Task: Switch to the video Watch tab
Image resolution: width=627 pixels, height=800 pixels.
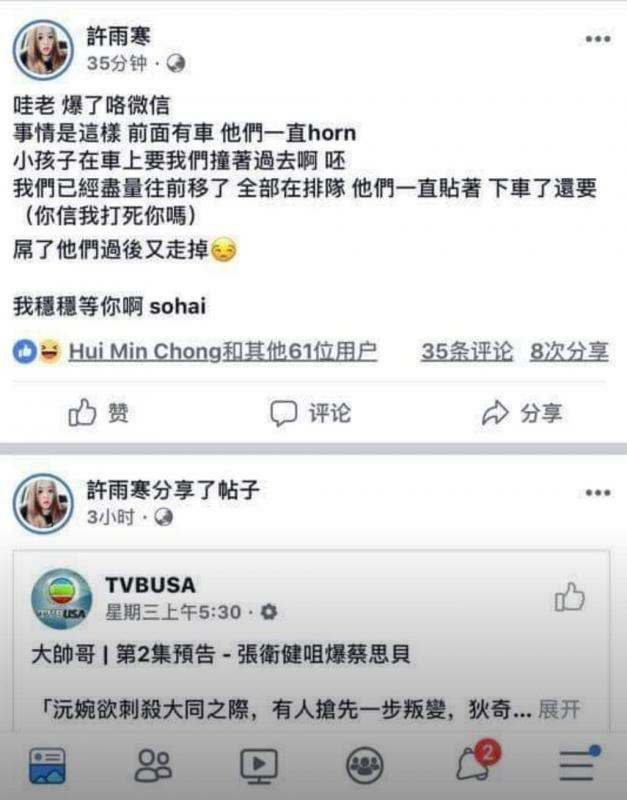Action: (x=259, y=766)
